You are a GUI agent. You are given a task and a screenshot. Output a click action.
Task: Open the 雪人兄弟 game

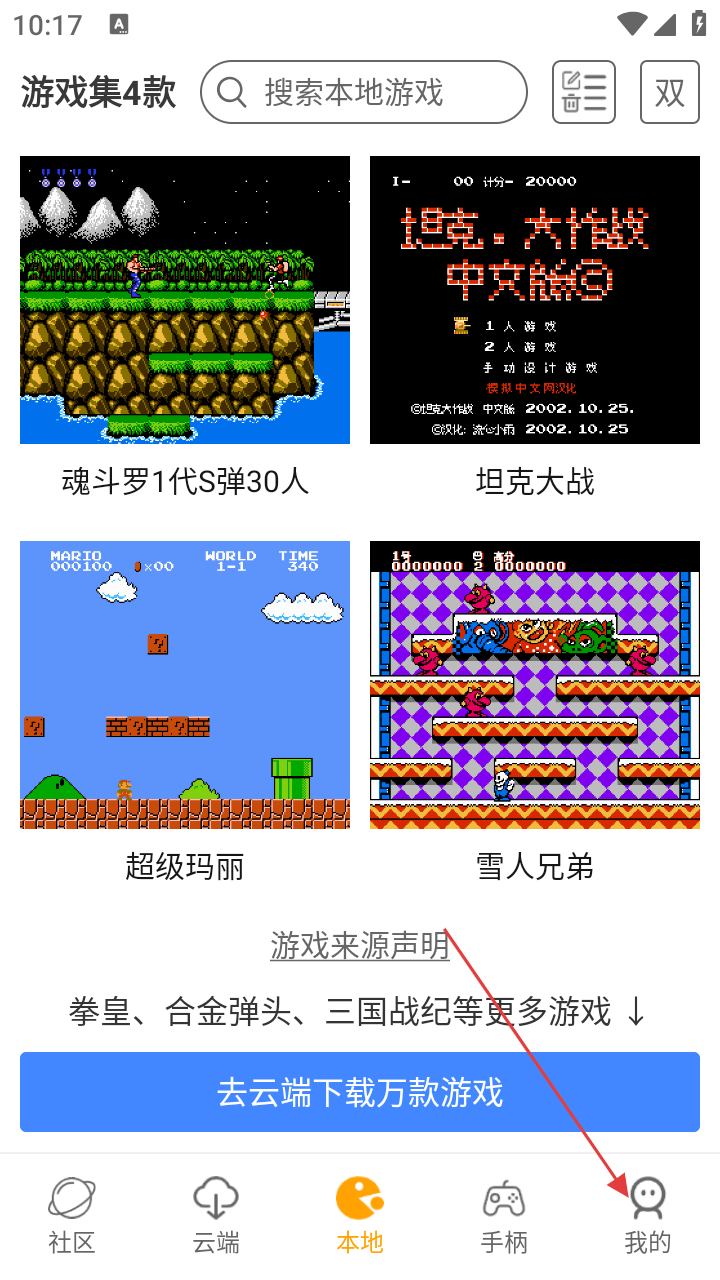click(535, 685)
